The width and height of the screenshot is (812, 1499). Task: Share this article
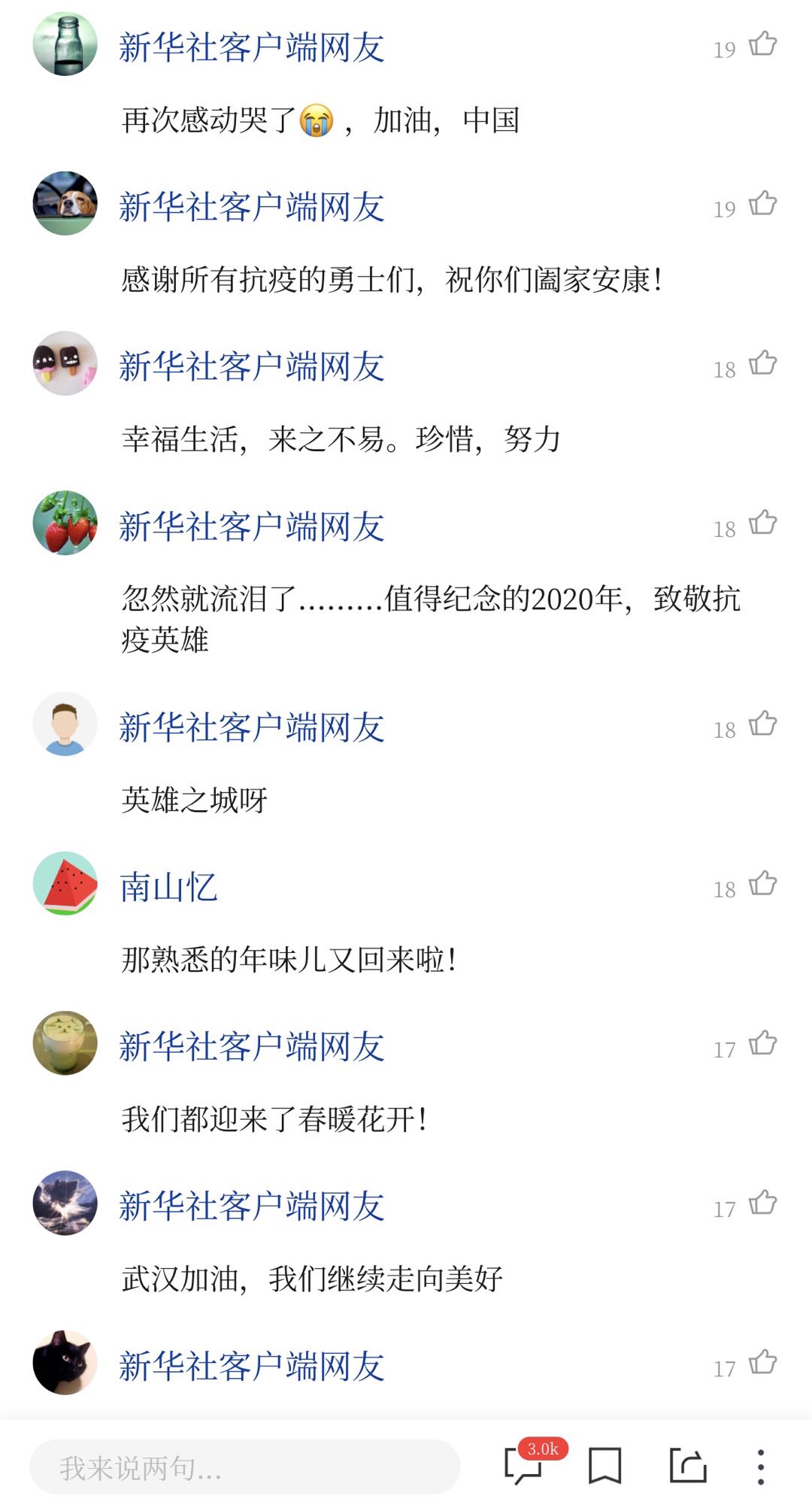click(x=687, y=1466)
